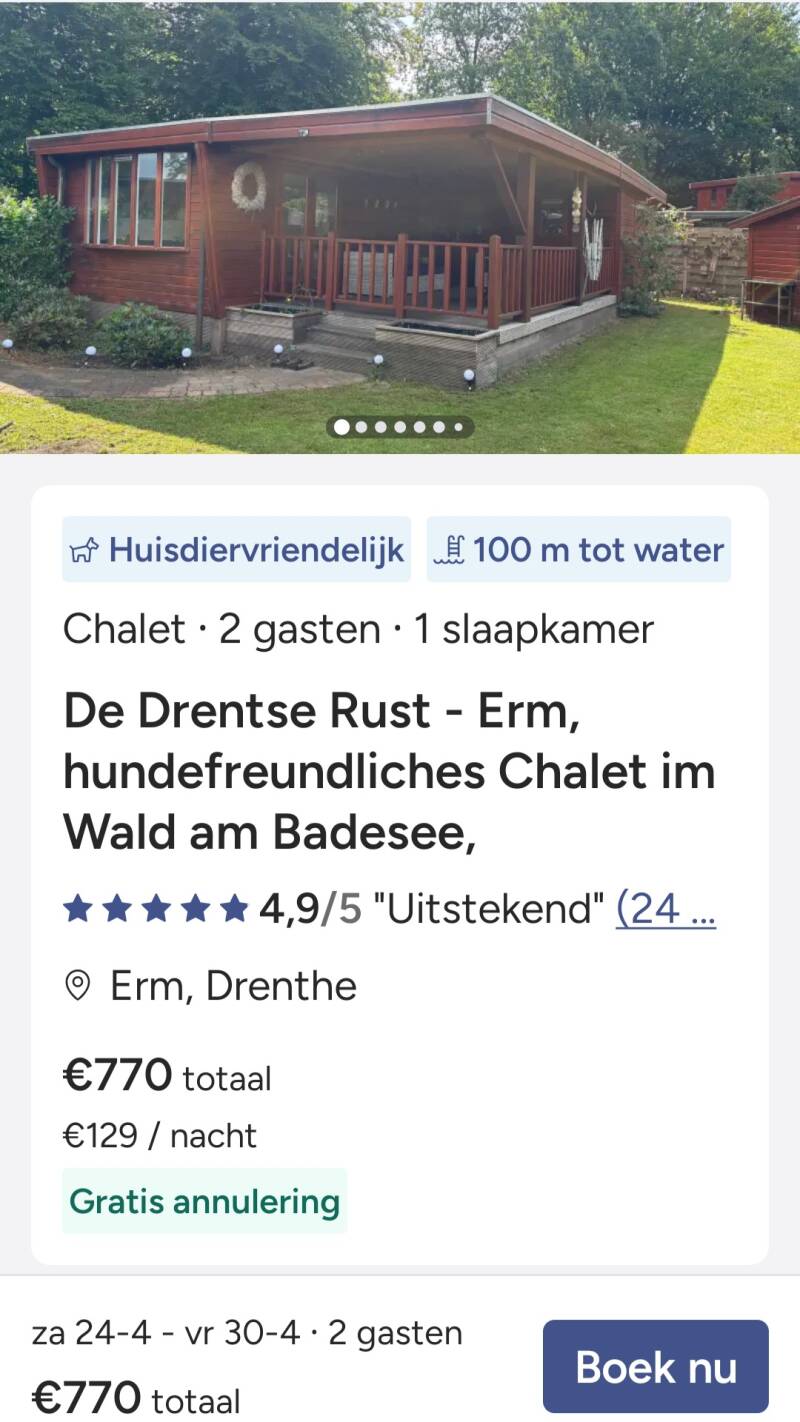Change the dates za 24-4 - vr 30-4

click(x=172, y=1333)
